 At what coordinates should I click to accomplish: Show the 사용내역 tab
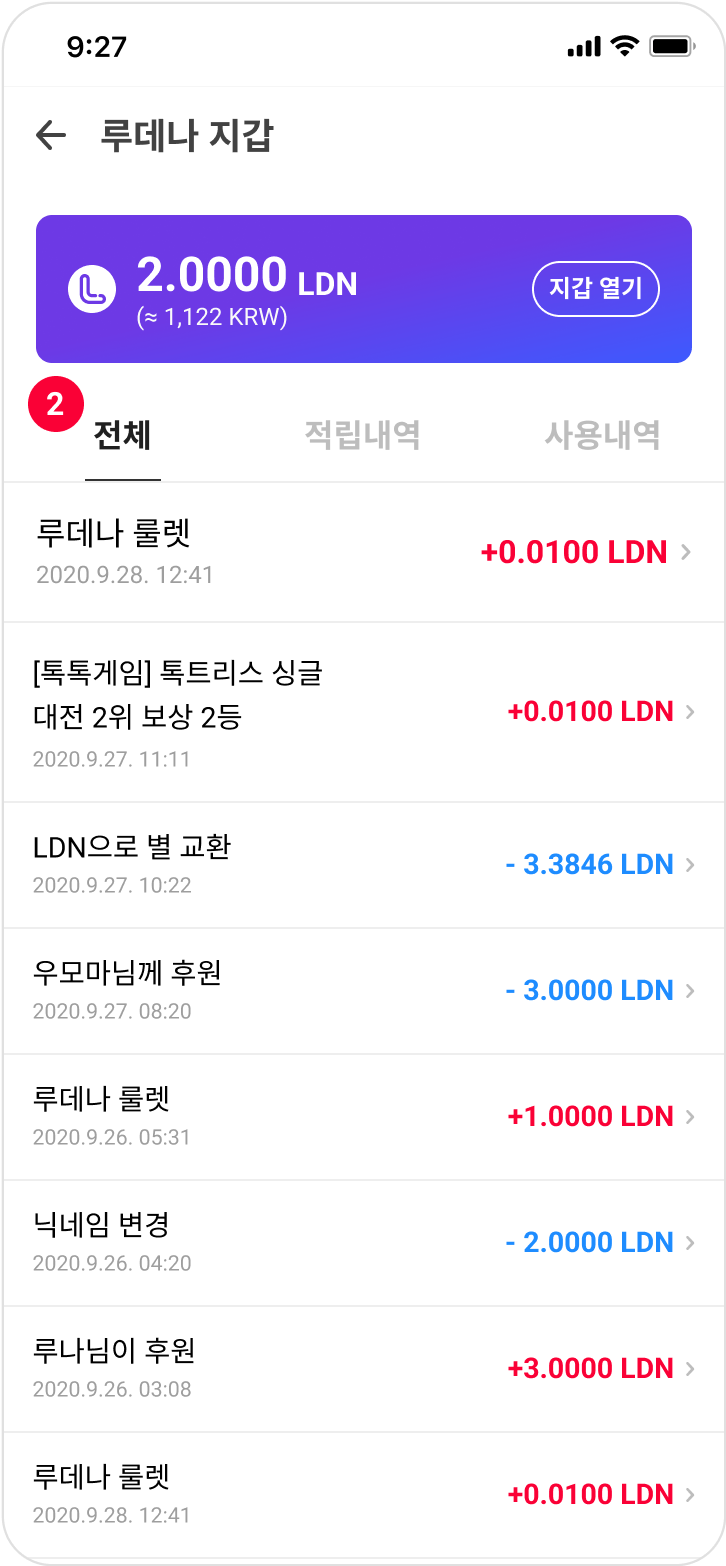[602, 436]
